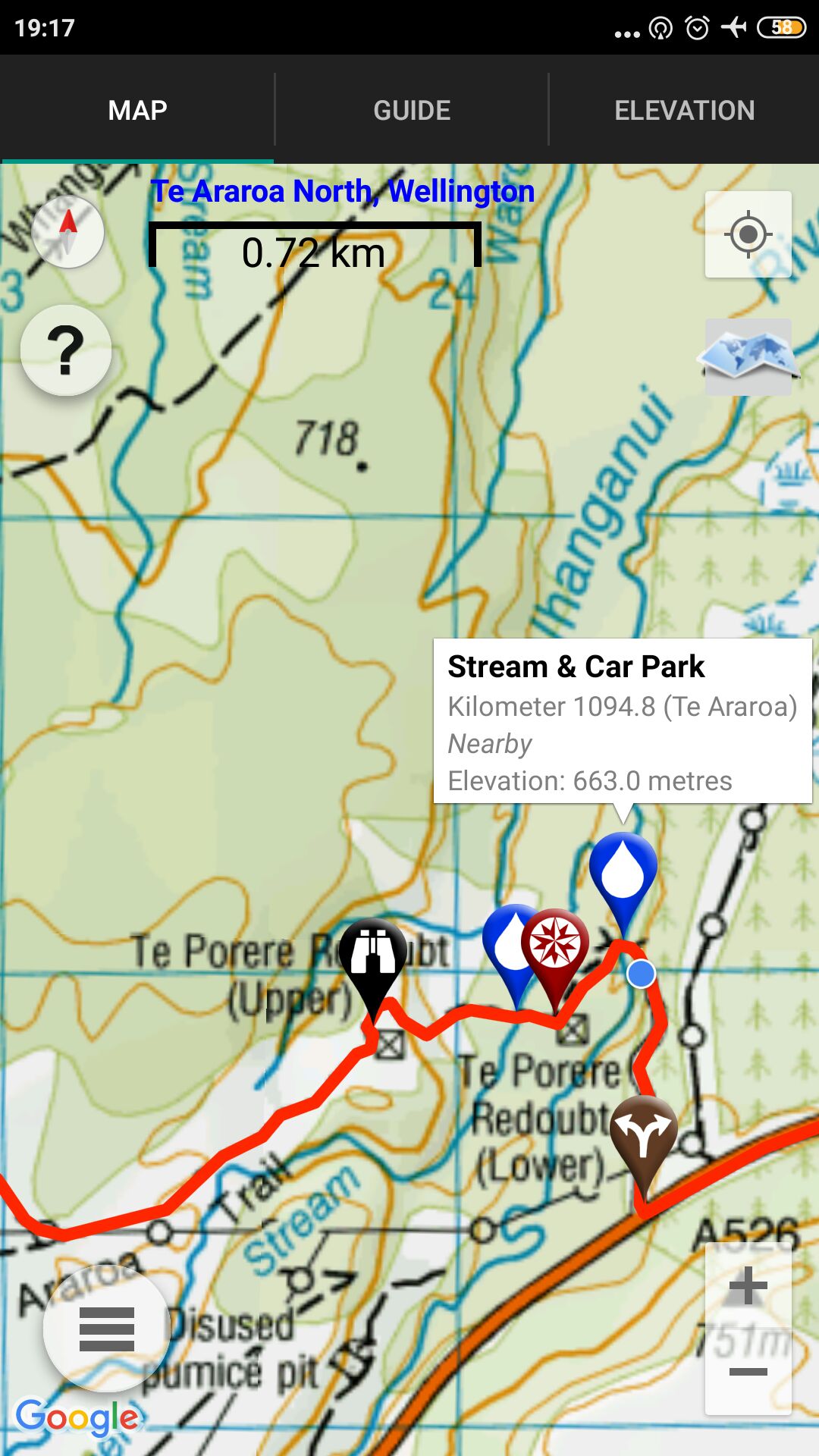Tap the compass to reset map orientation
The width and height of the screenshot is (819, 1456).
68,231
